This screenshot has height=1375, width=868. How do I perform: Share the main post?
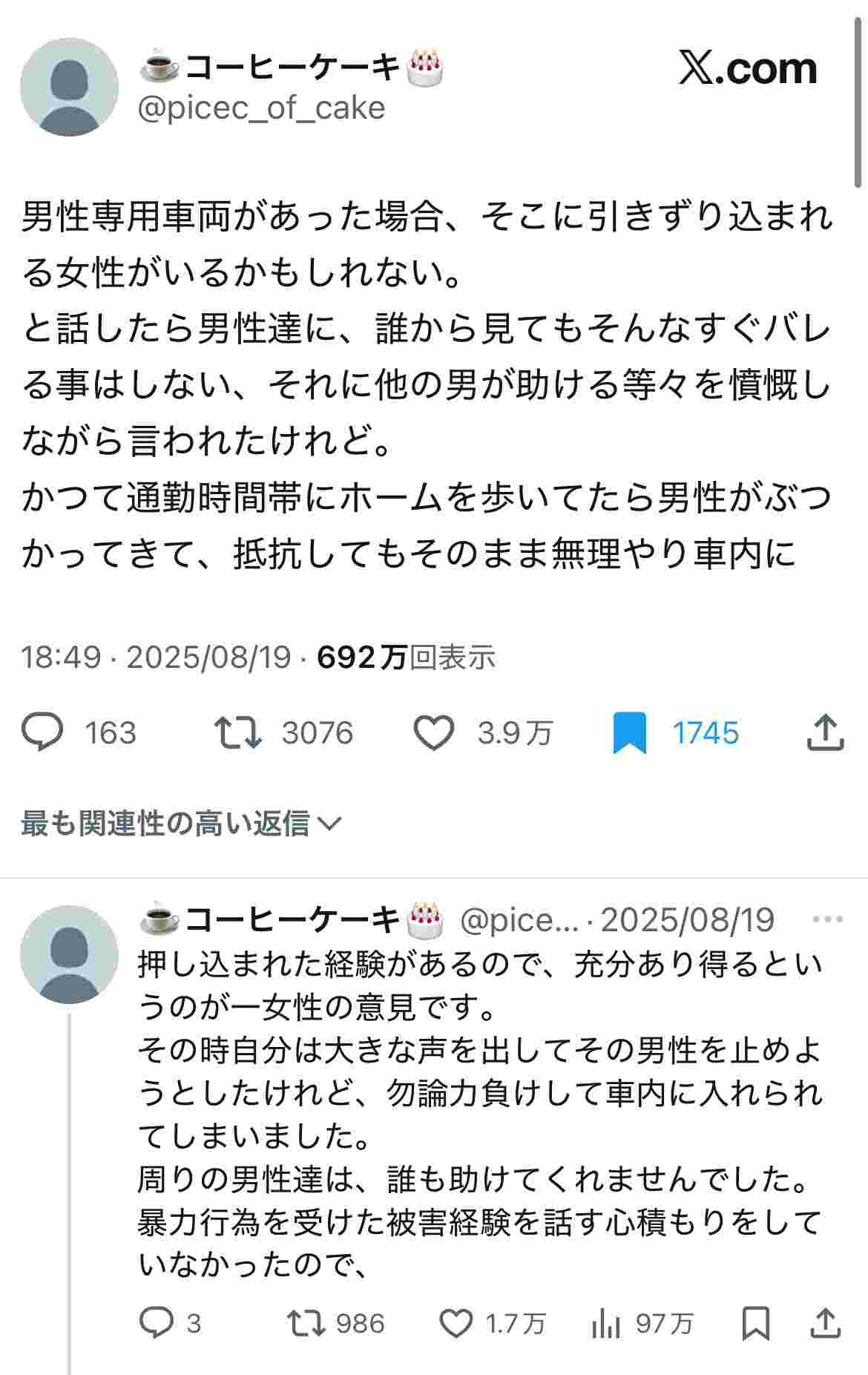[824, 733]
